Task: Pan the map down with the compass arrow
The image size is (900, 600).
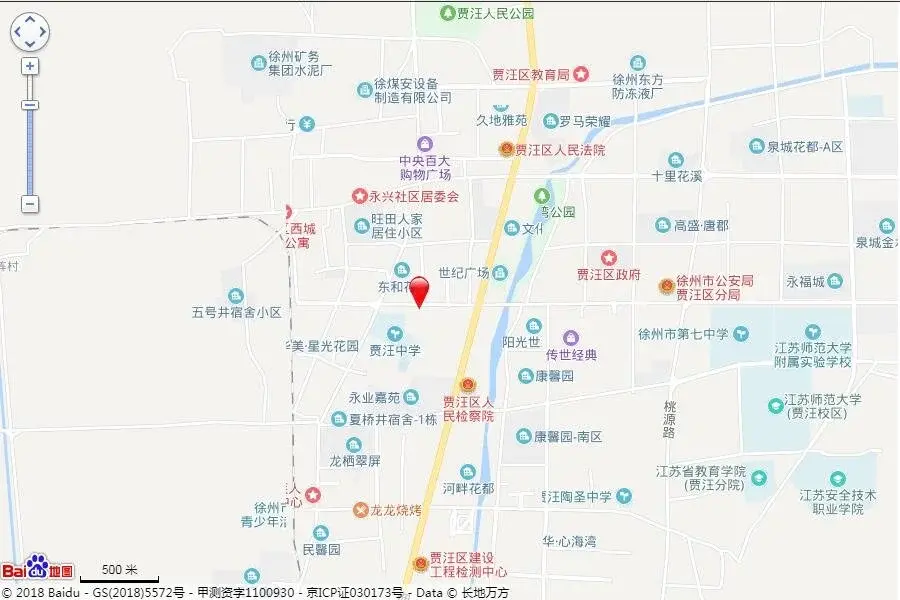Action: pyautogui.click(x=30, y=45)
